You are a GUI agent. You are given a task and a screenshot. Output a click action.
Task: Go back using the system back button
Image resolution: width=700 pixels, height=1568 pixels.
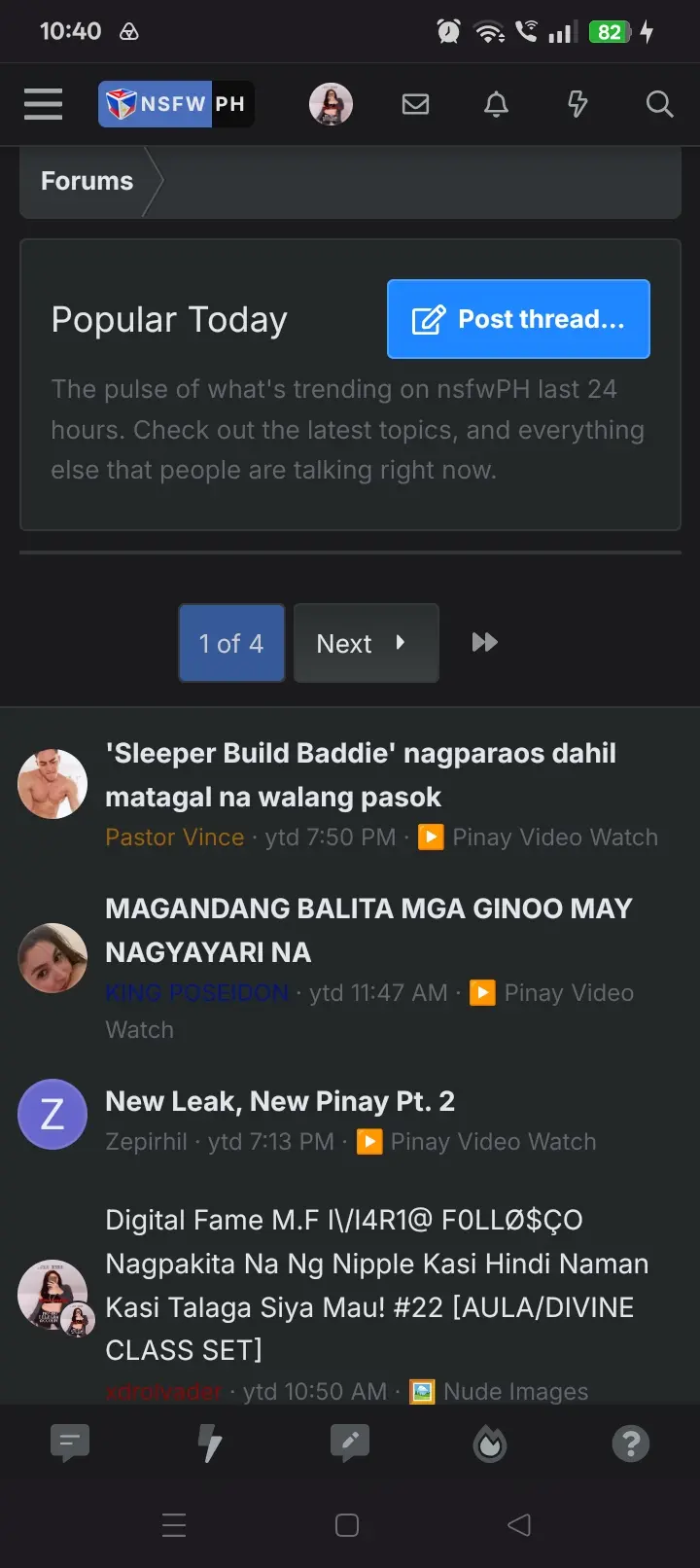click(519, 1524)
